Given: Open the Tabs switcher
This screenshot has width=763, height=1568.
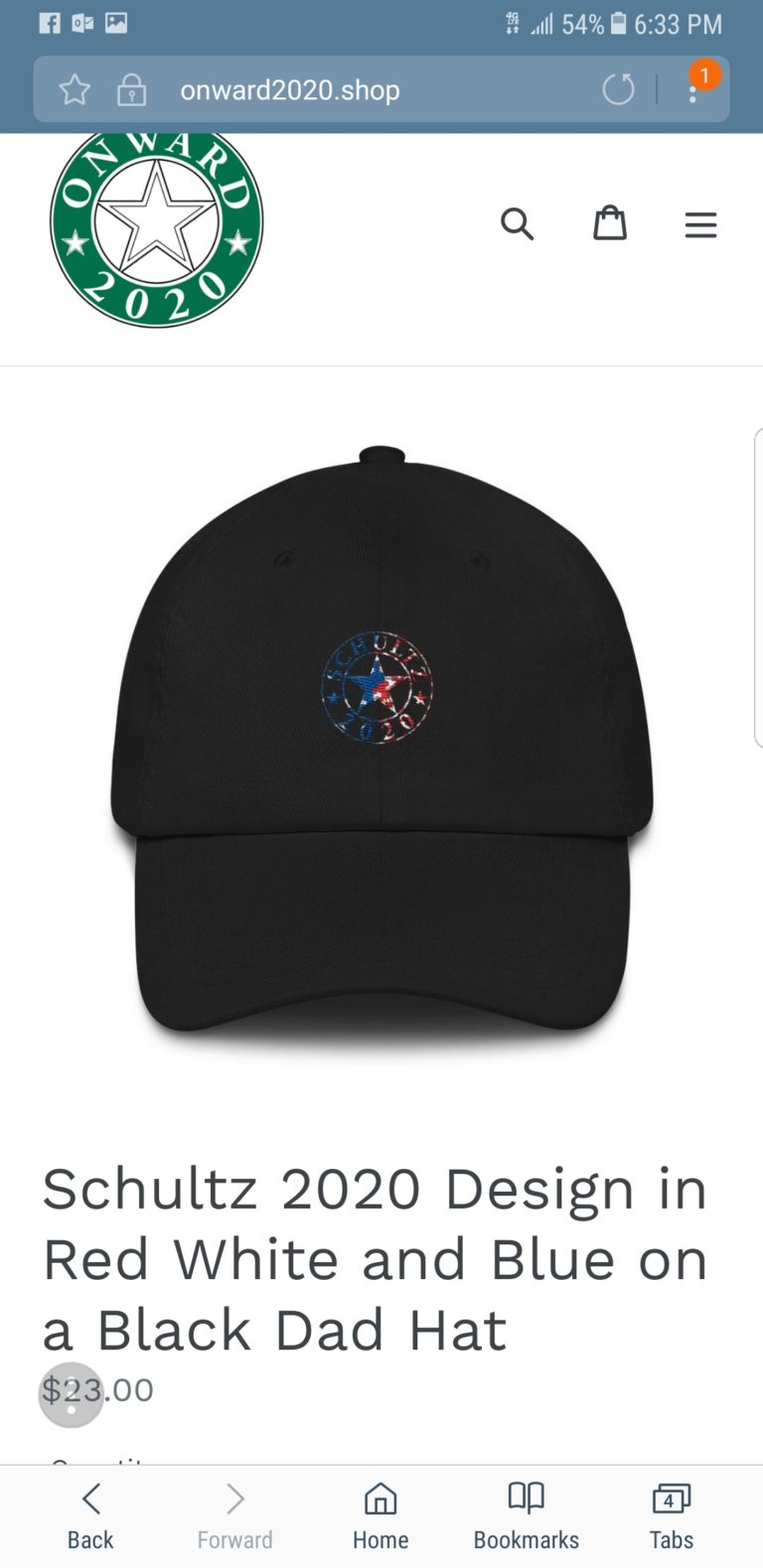Looking at the screenshot, I should point(672,1515).
